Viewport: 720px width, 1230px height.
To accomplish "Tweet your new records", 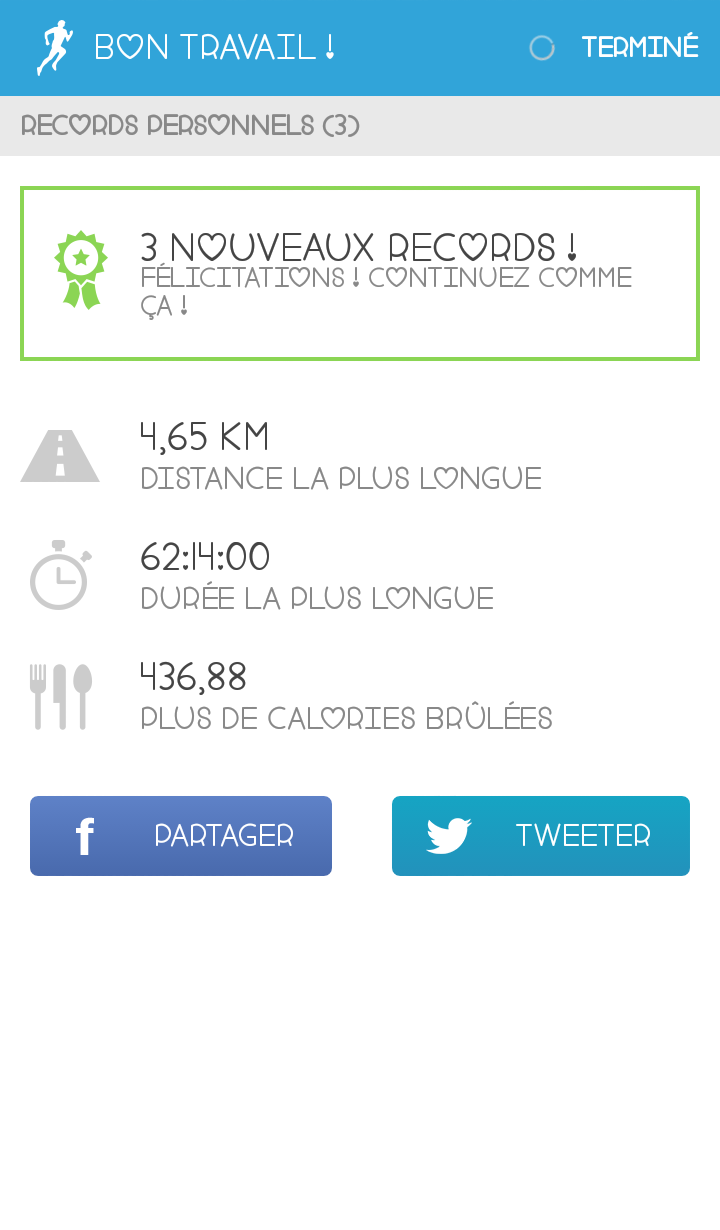I will (x=541, y=836).
